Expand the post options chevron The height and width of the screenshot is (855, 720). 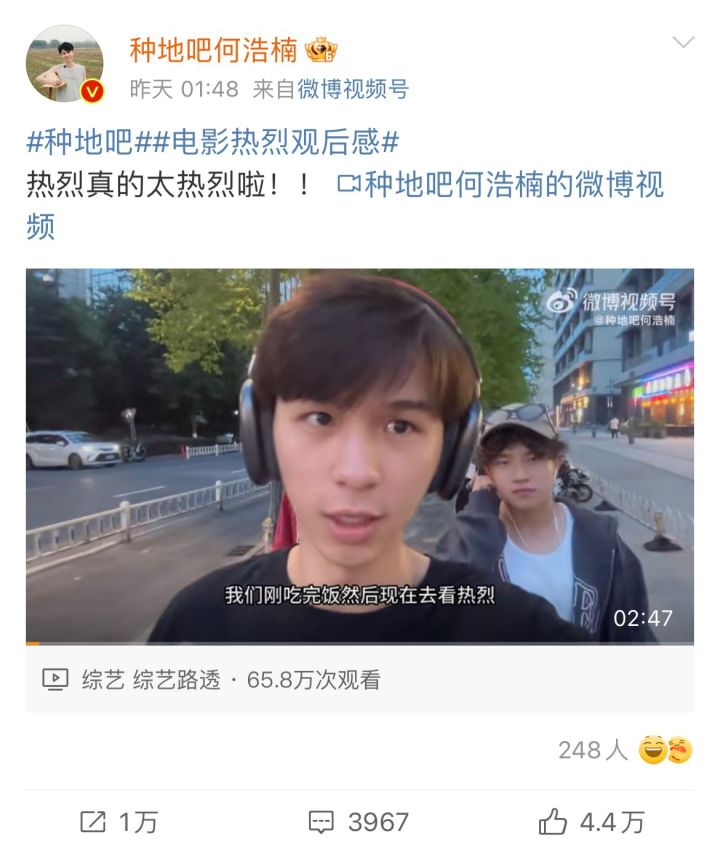click(683, 43)
